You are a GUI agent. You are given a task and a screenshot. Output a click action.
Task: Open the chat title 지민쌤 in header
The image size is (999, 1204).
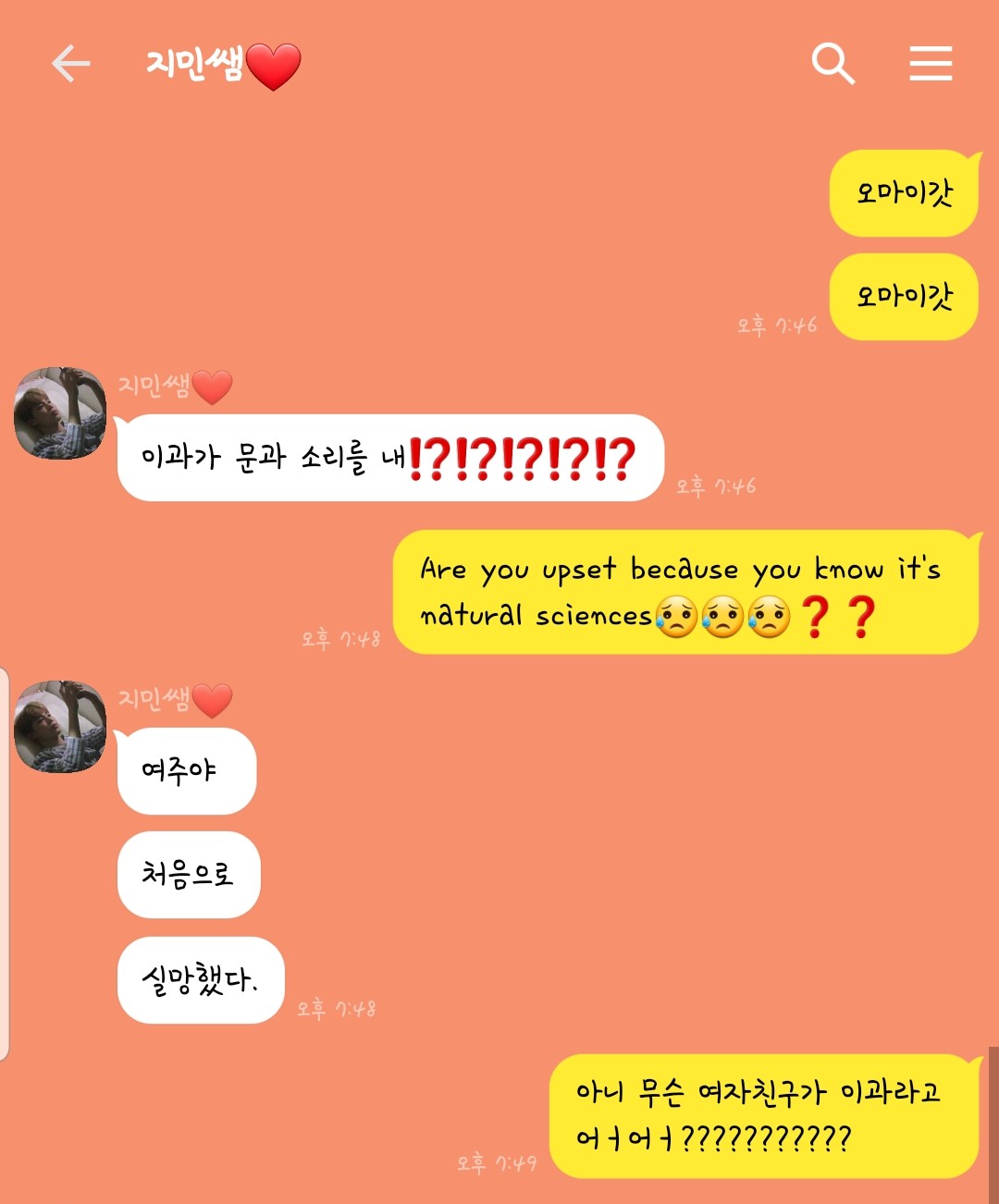coord(194,65)
